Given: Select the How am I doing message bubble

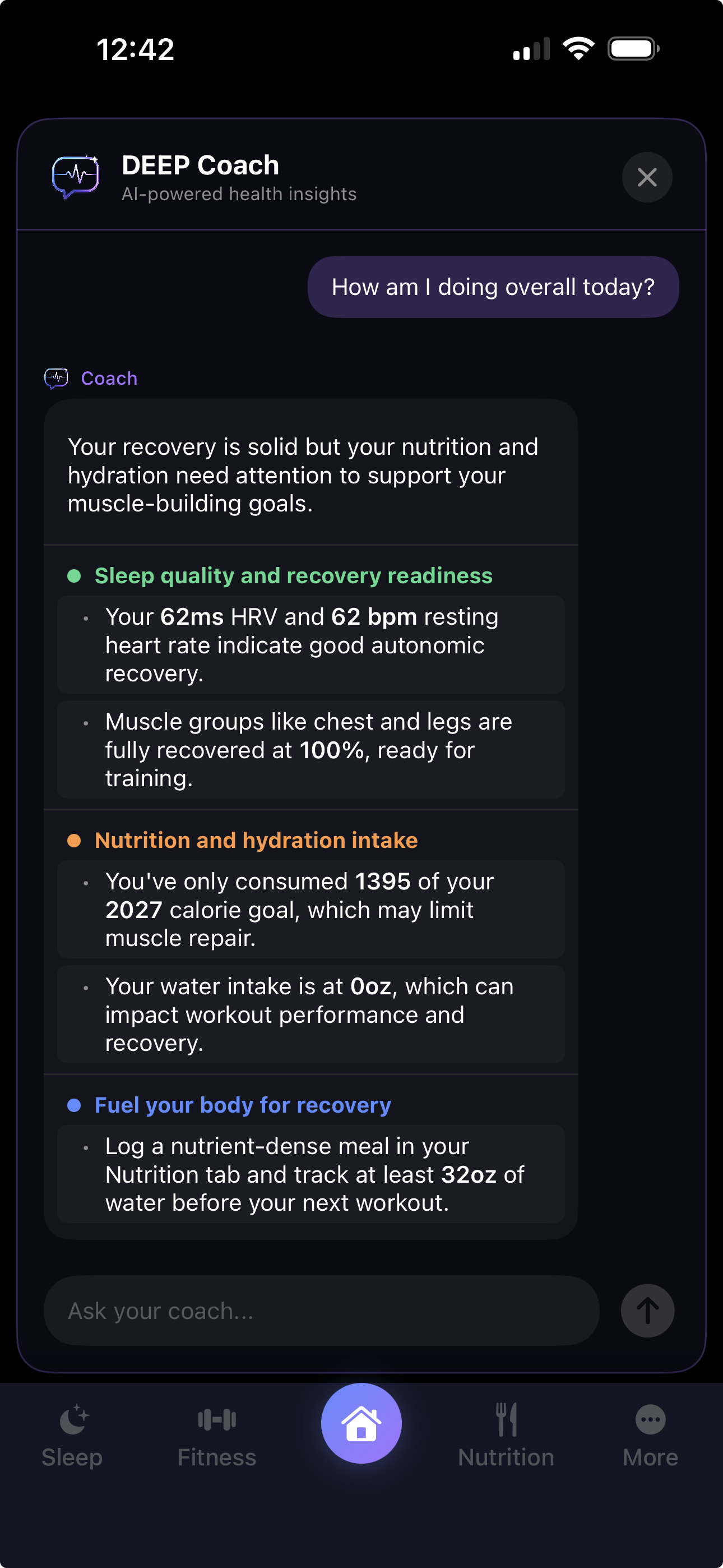Looking at the screenshot, I should [x=494, y=287].
